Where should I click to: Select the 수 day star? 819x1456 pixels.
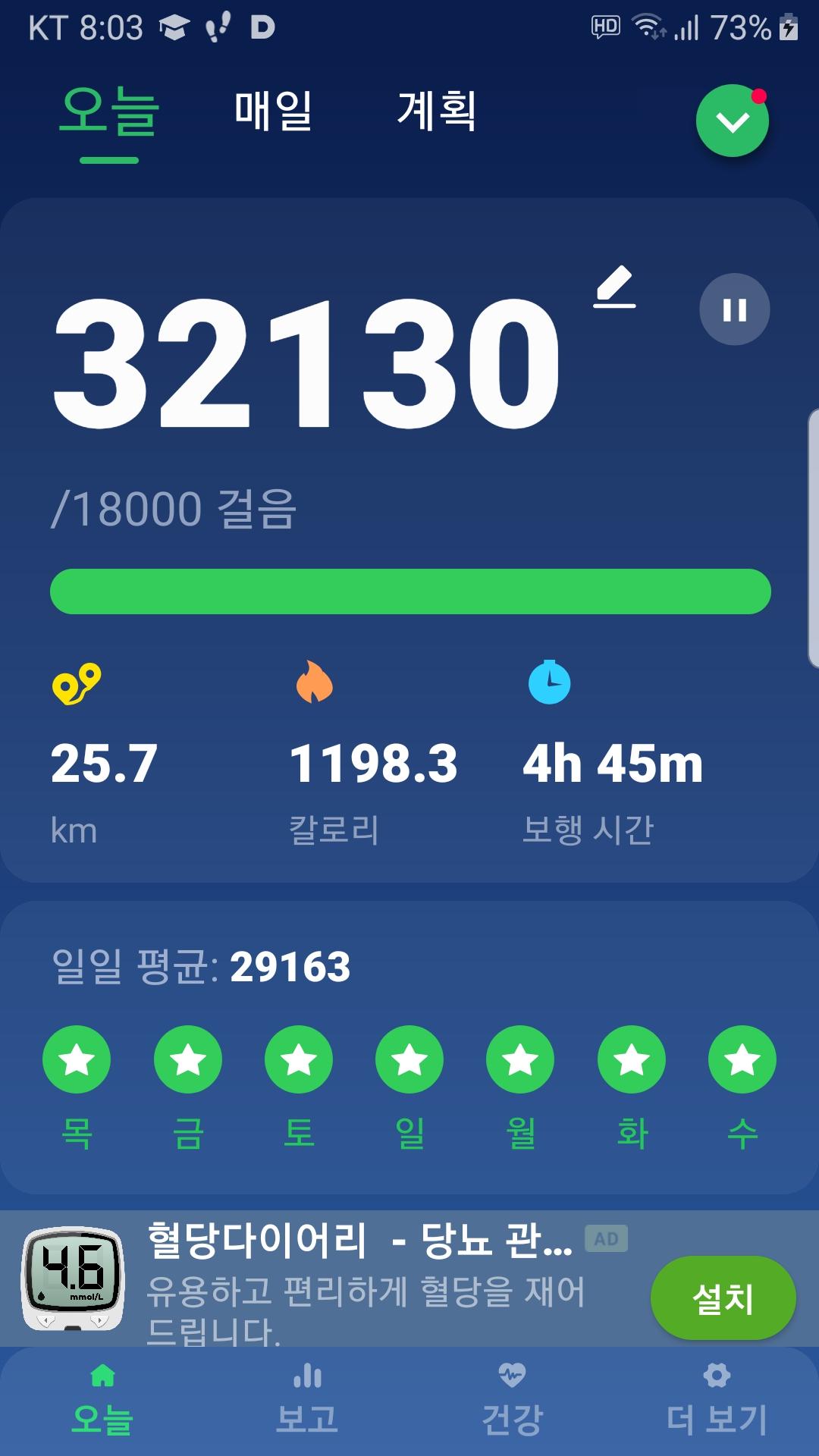(742, 1059)
